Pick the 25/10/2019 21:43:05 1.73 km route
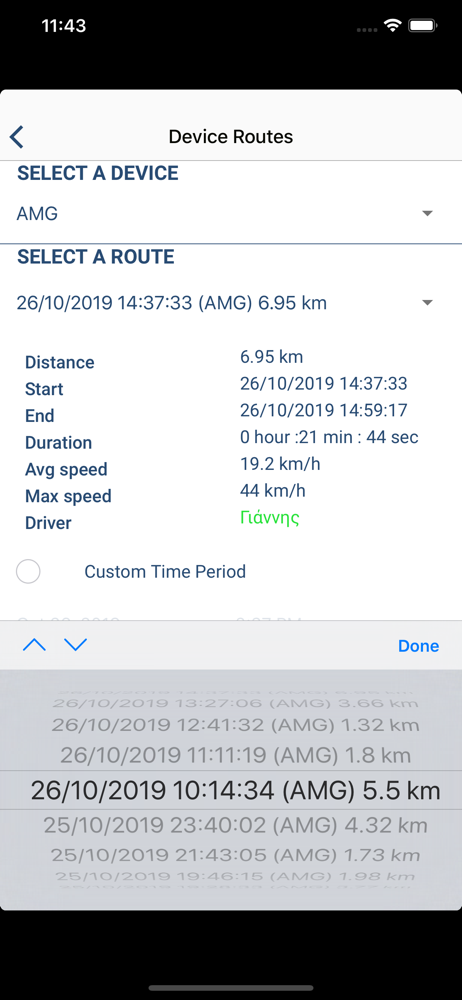Viewport: 462px width, 1000px height. pyautogui.click(x=235, y=855)
